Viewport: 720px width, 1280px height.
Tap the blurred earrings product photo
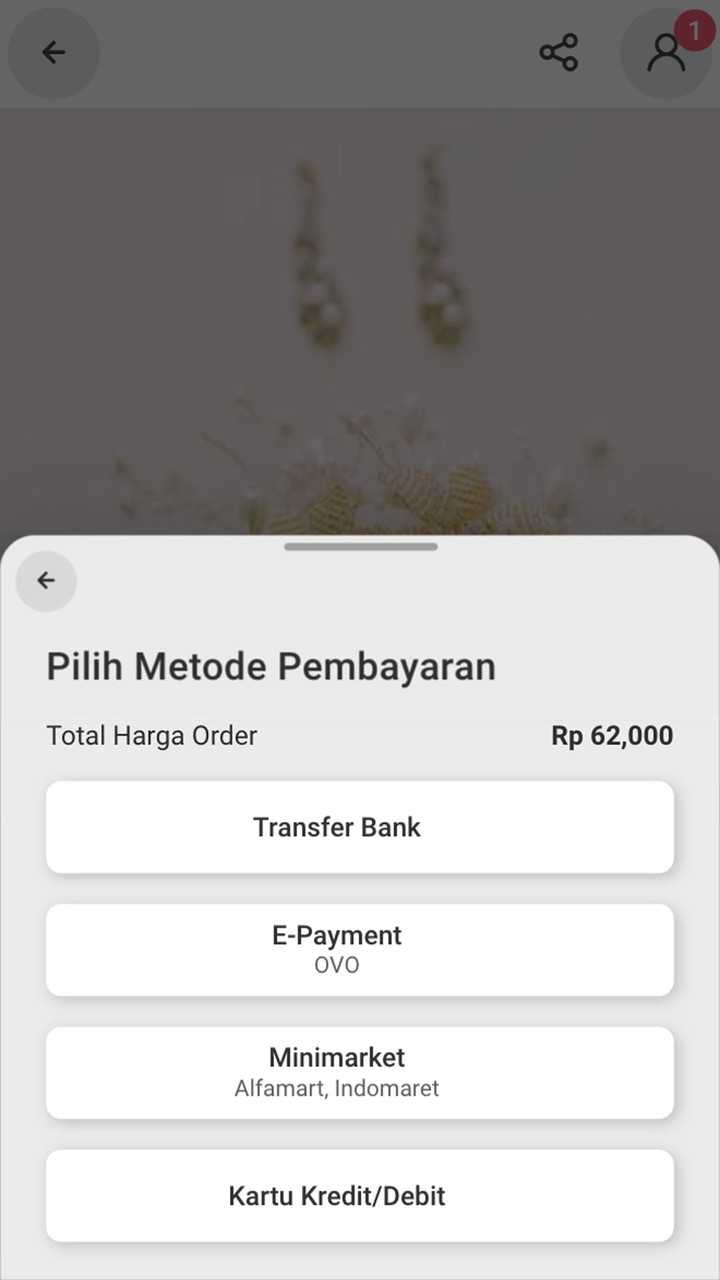click(x=370, y=270)
